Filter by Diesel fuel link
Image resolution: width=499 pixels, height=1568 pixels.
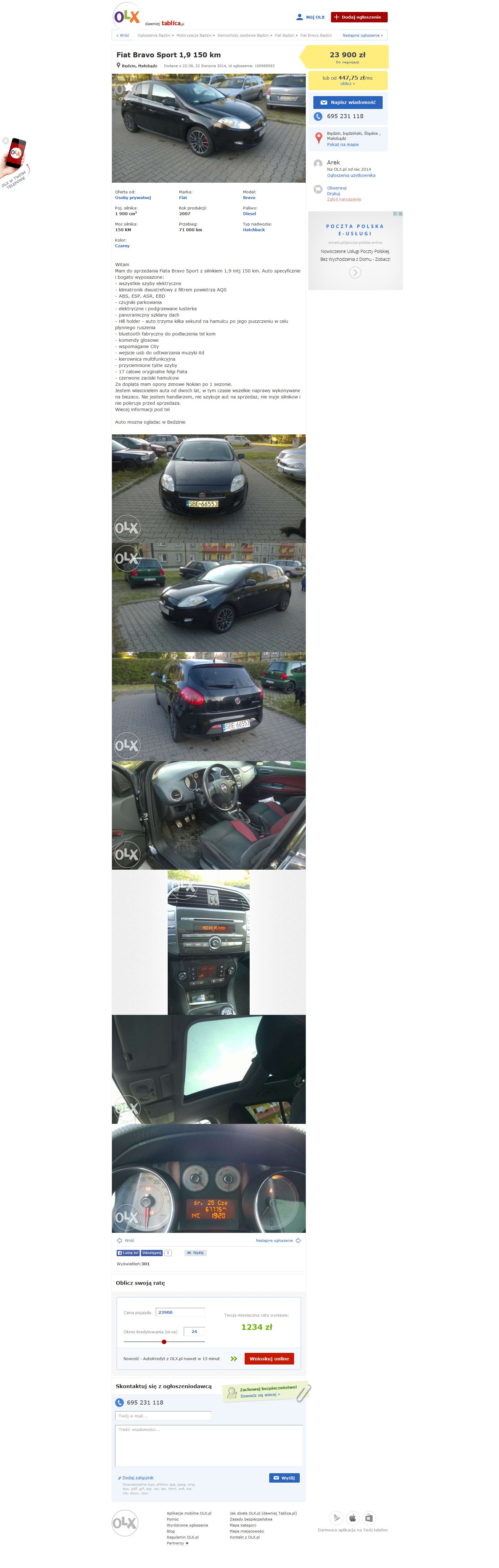(x=249, y=214)
